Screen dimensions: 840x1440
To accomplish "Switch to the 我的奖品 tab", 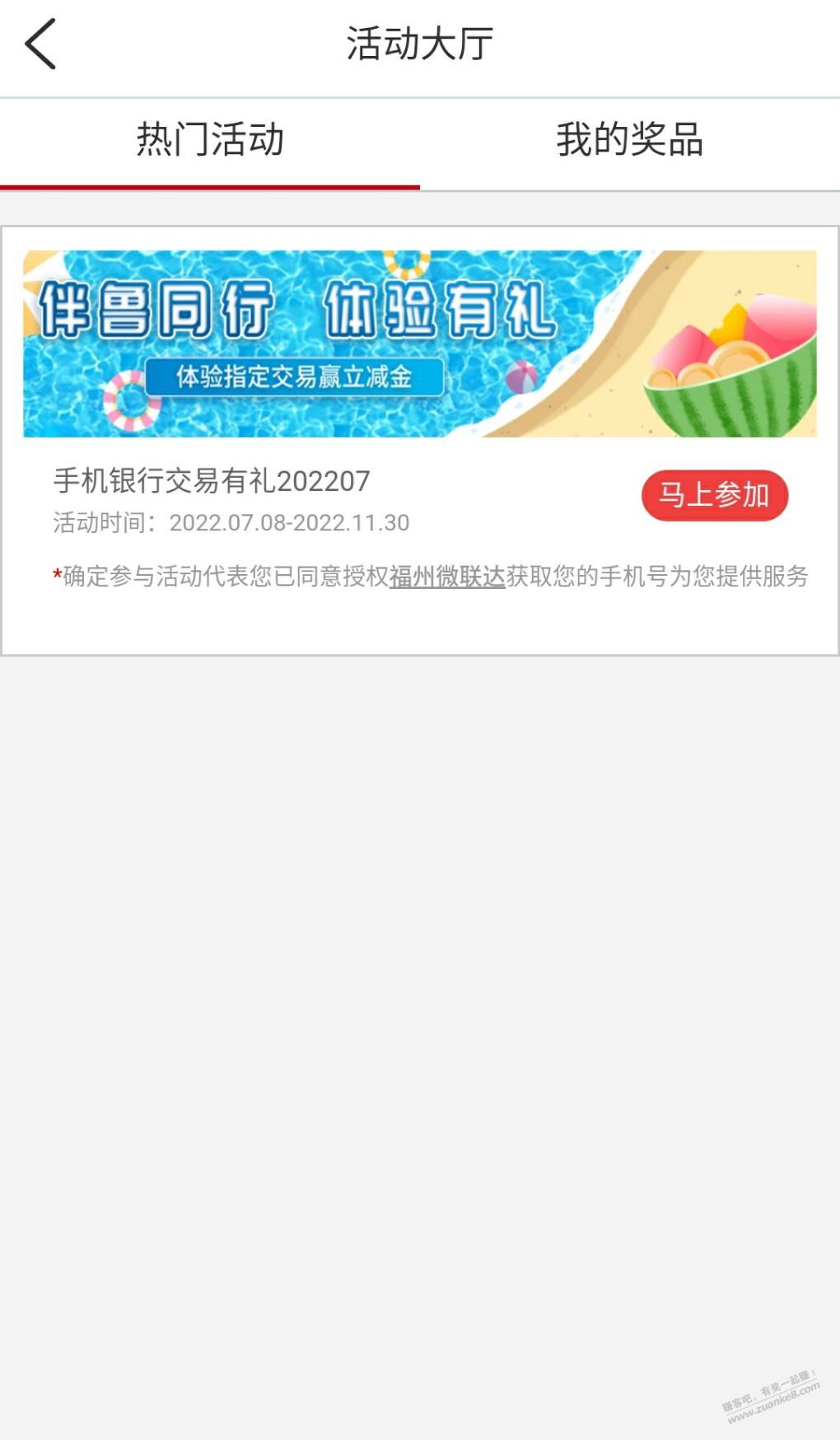I will pyautogui.click(x=629, y=140).
